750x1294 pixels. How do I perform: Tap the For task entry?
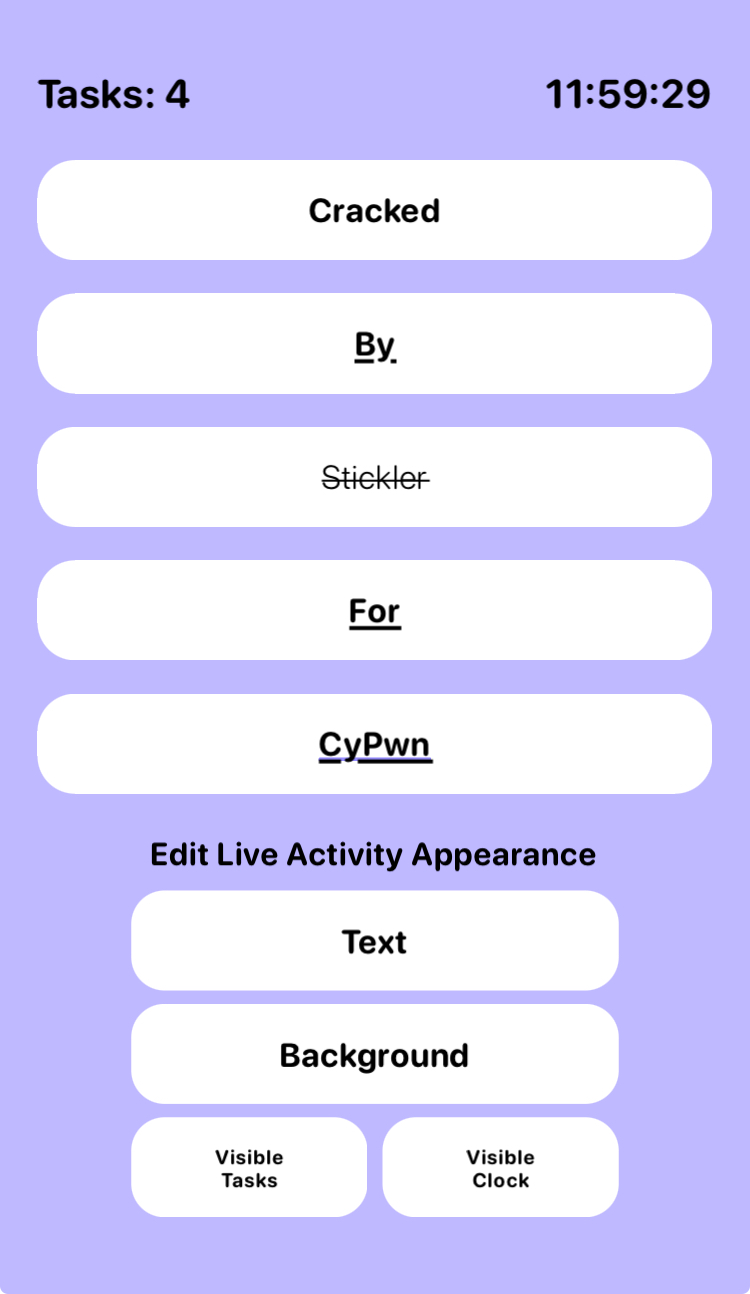[374, 611]
